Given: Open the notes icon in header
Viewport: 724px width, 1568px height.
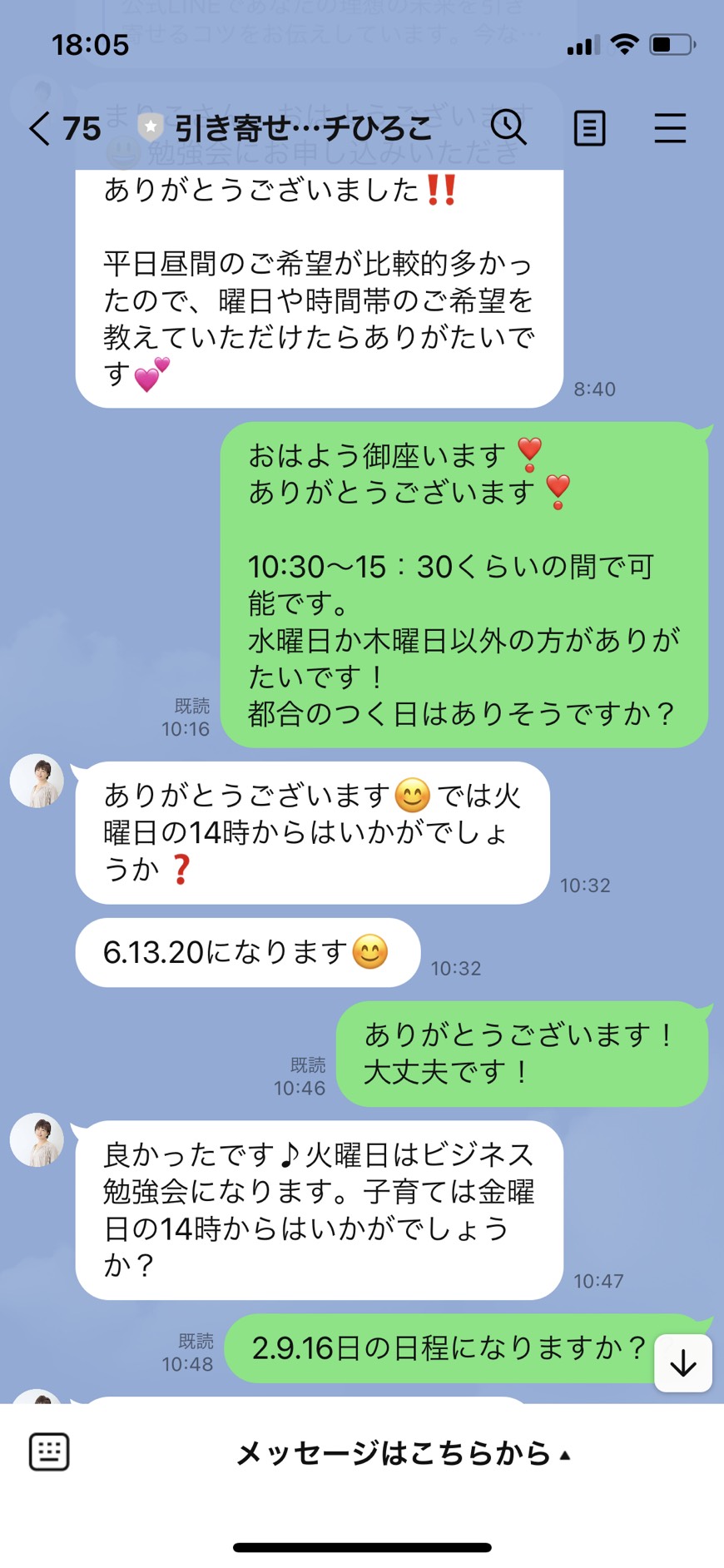Looking at the screenshot, I should pos(589,128).
